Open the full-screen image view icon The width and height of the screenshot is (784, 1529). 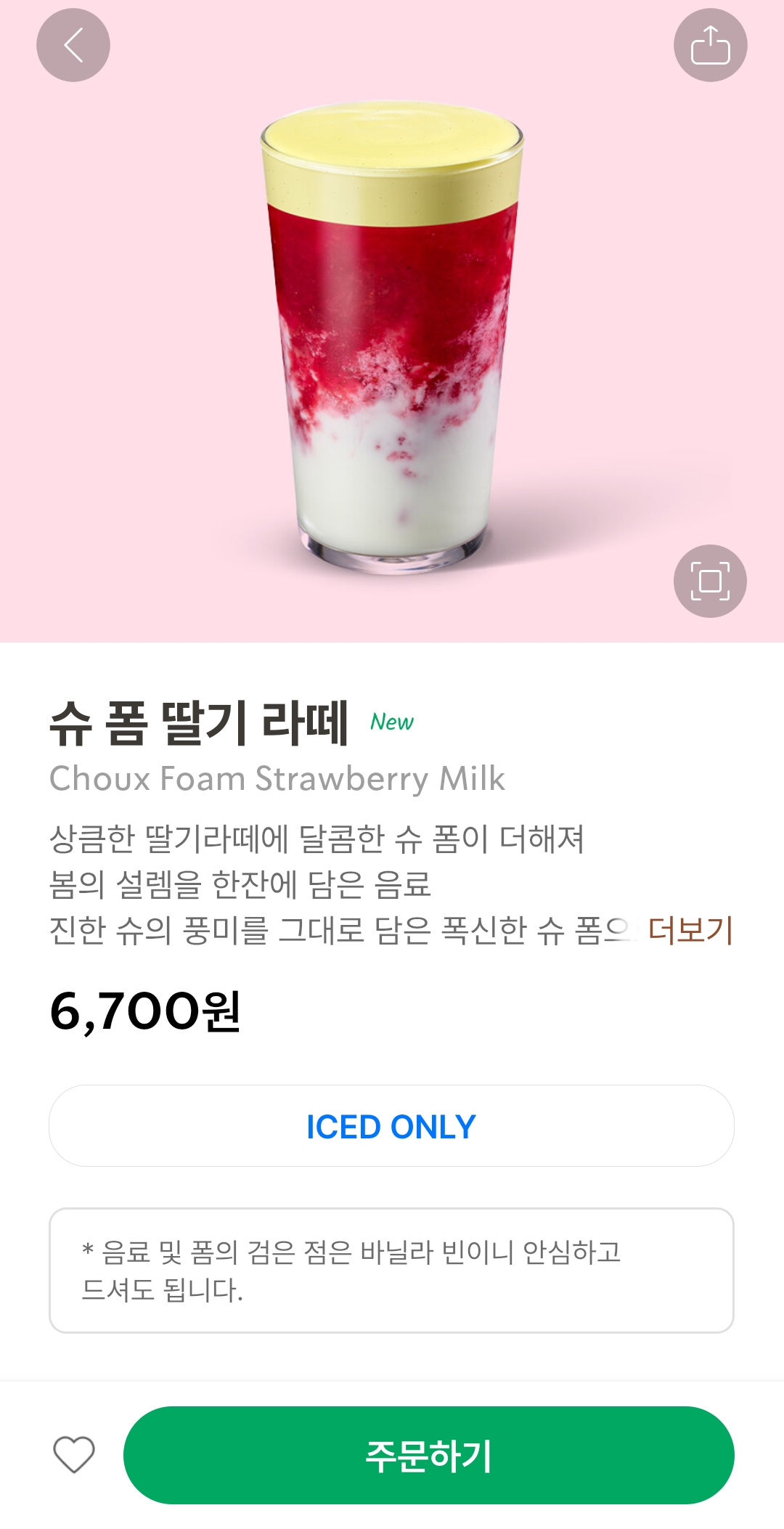(710, 581)
